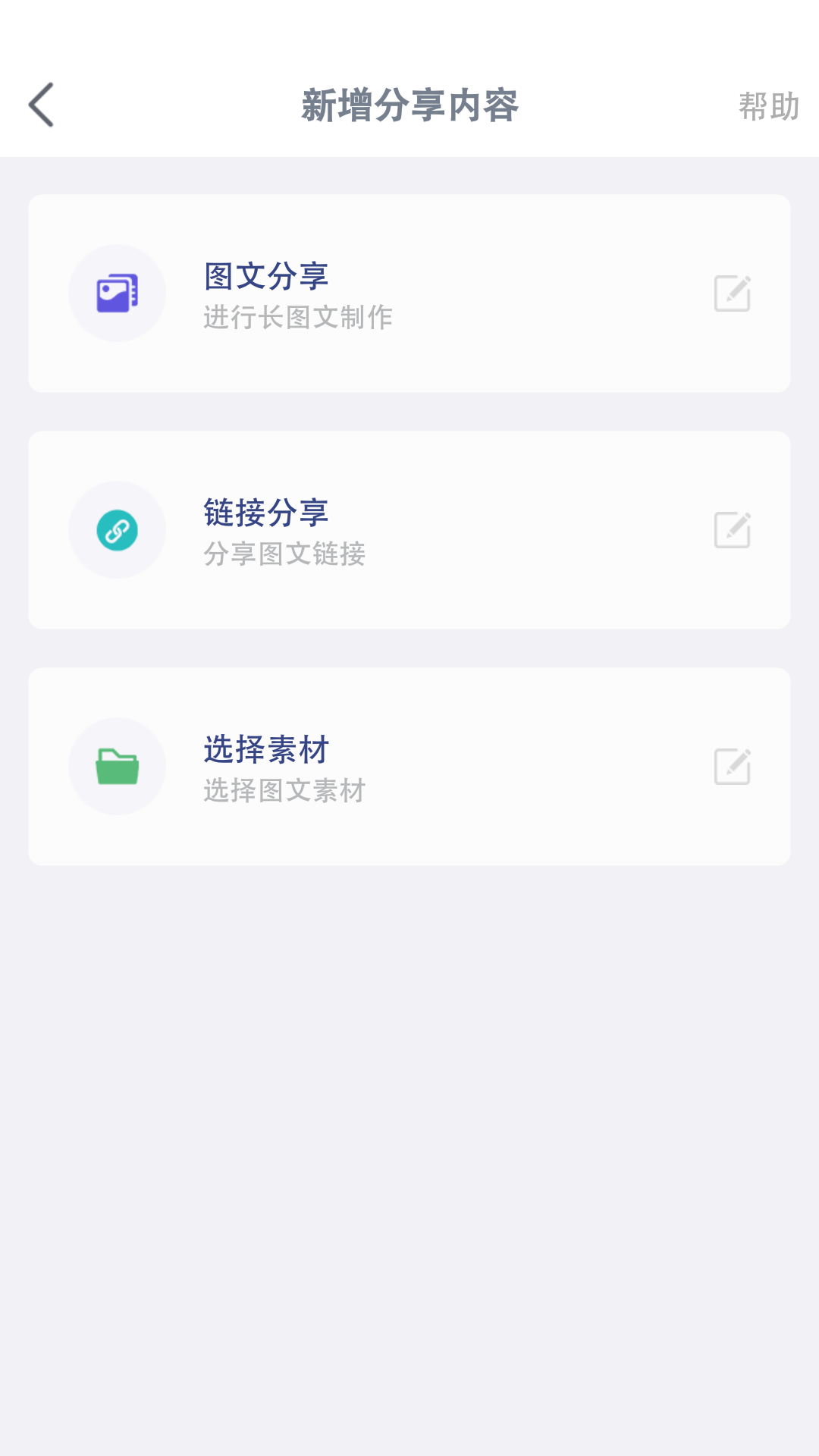The height and width of the screenshot is (1456, 819).
Task: Open the 帮助 help page
Action: coord(769,106)
